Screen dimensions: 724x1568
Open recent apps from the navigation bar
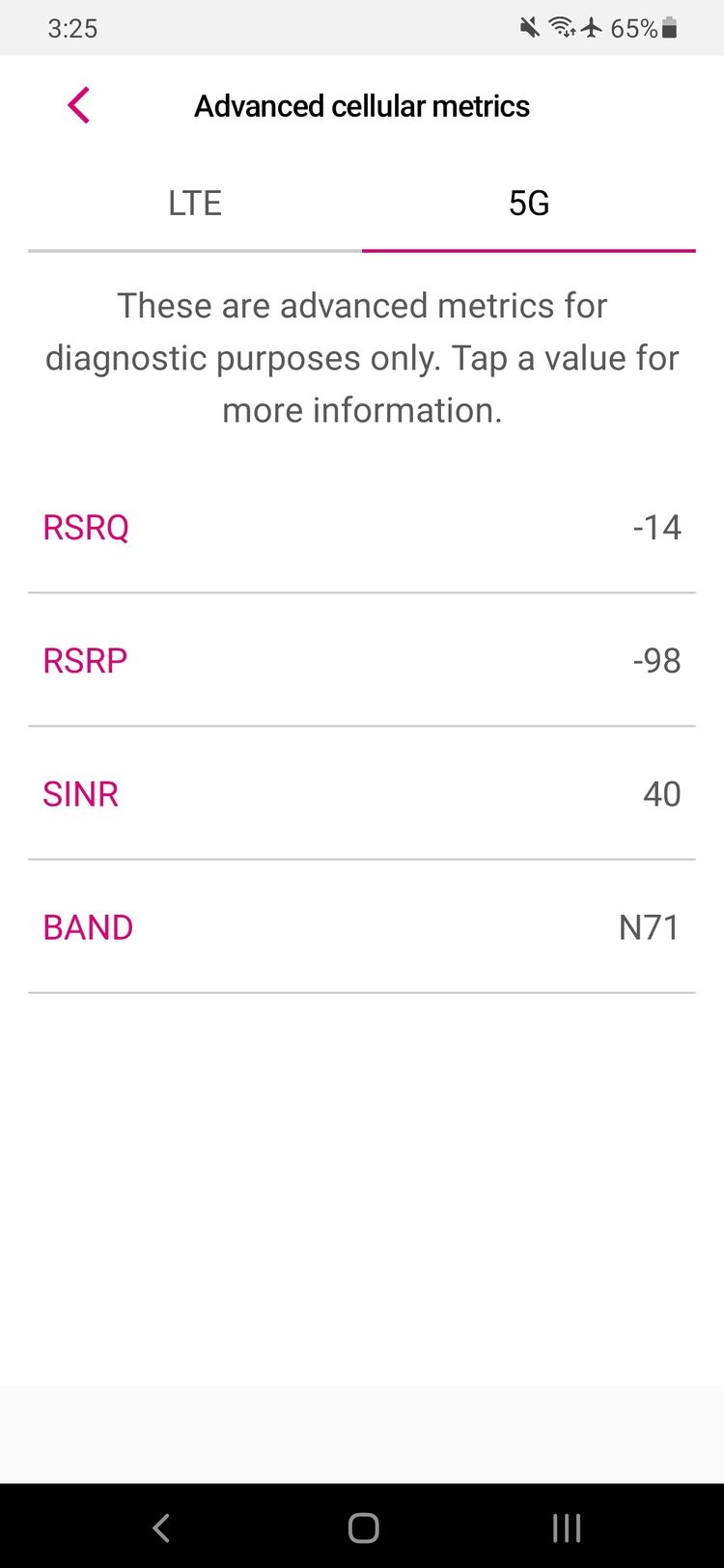[566, 1527]
